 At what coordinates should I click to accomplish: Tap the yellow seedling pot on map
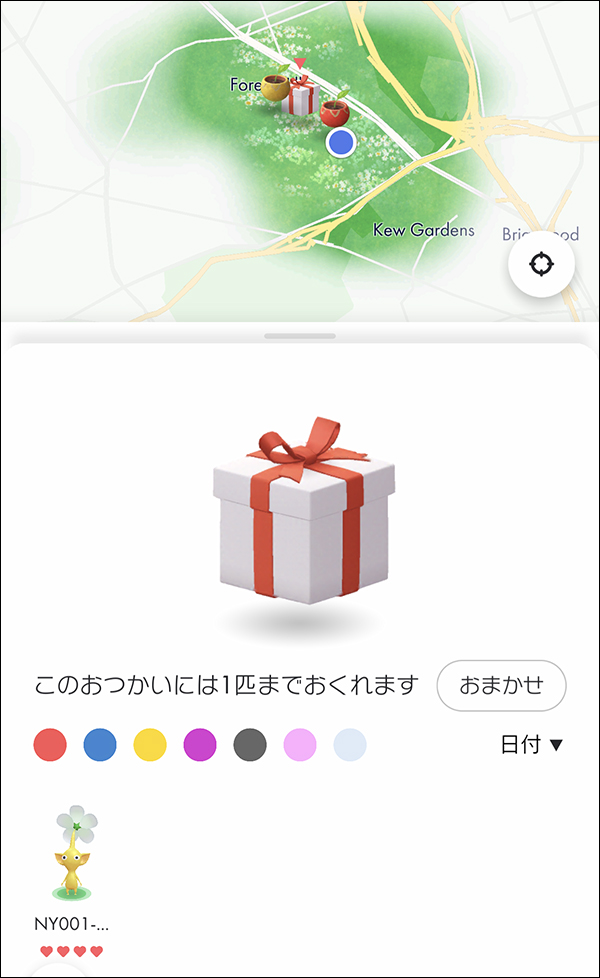275,85
